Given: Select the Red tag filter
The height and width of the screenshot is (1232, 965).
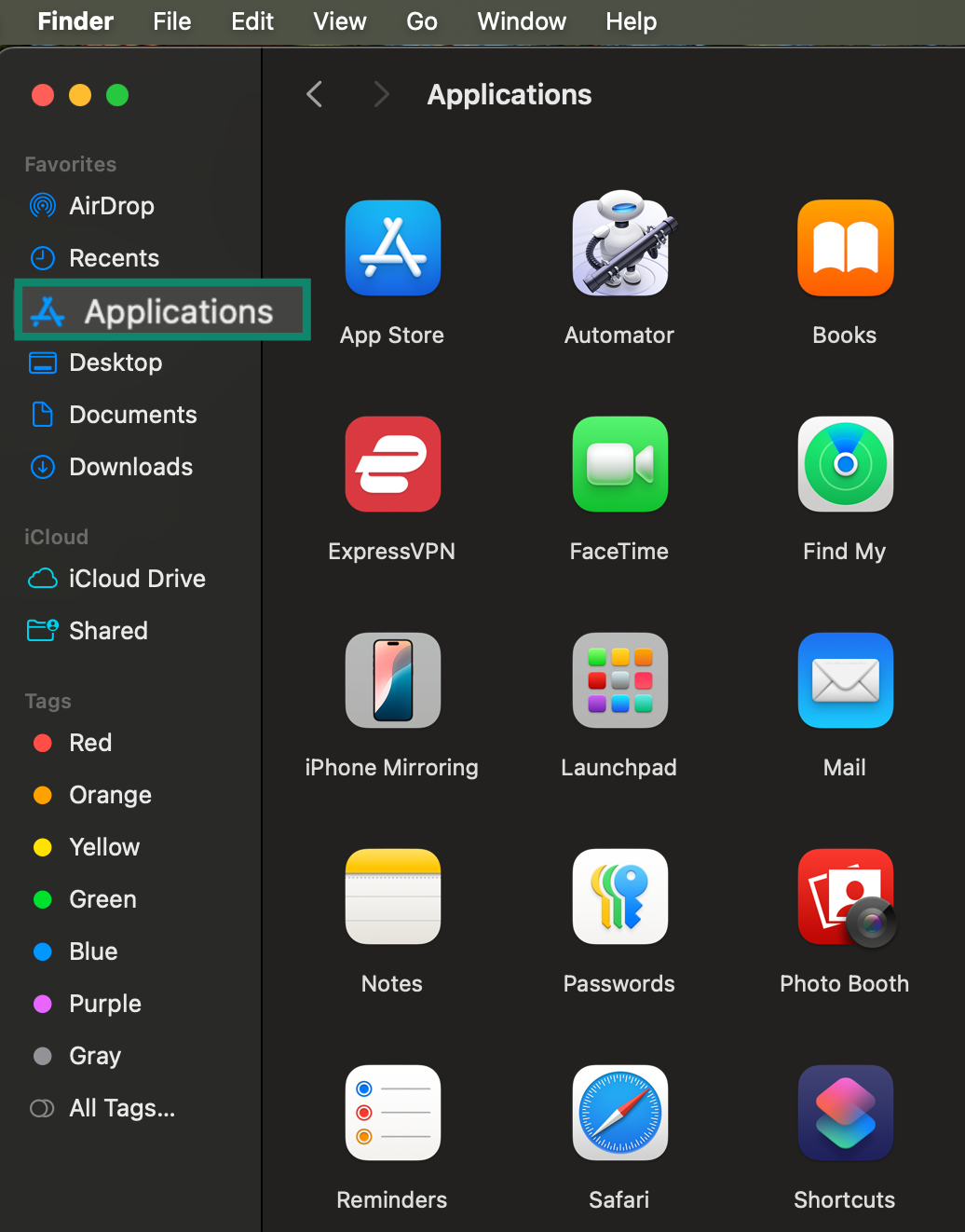Looking at the screenshot, I should tap(90, 743).
